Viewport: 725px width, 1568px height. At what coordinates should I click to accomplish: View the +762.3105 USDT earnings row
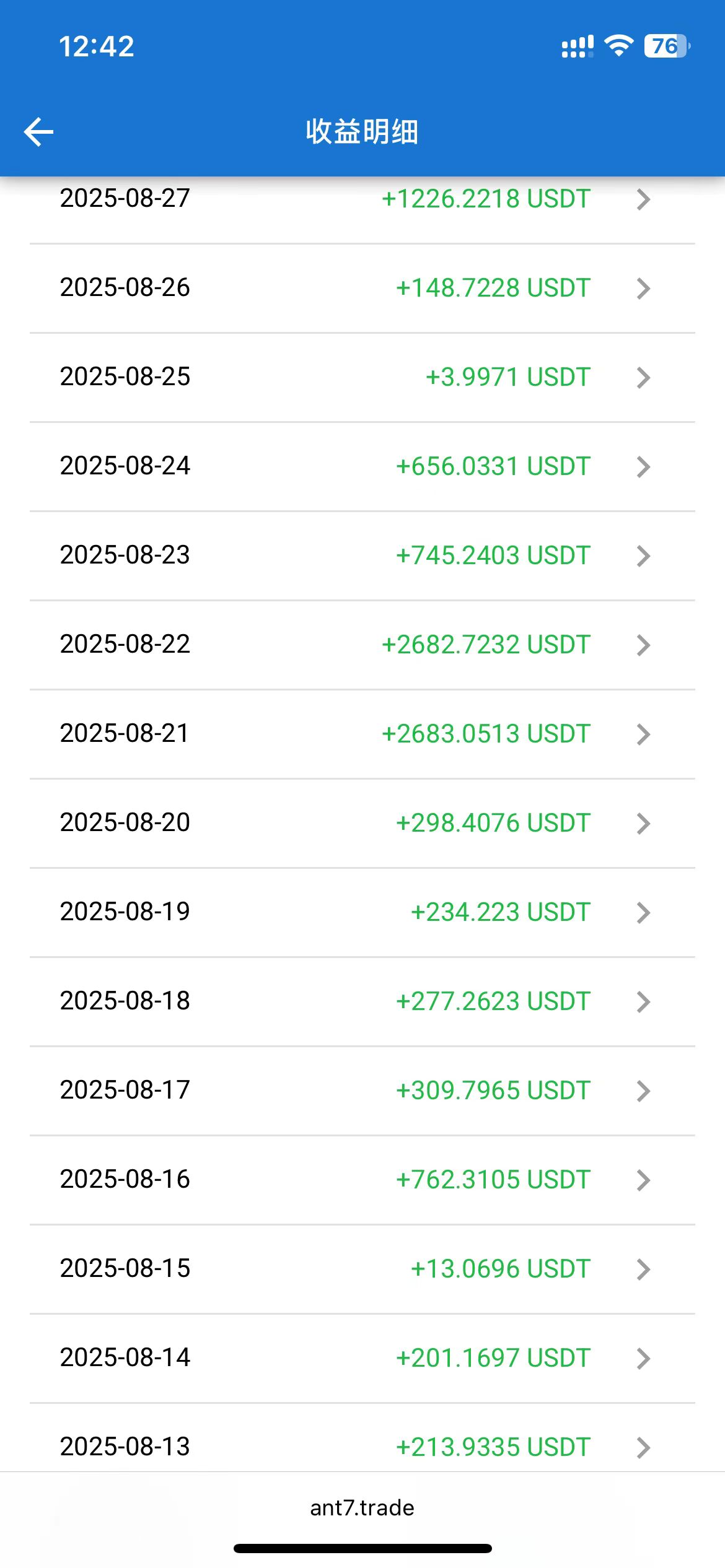(x=362, y=1180)
